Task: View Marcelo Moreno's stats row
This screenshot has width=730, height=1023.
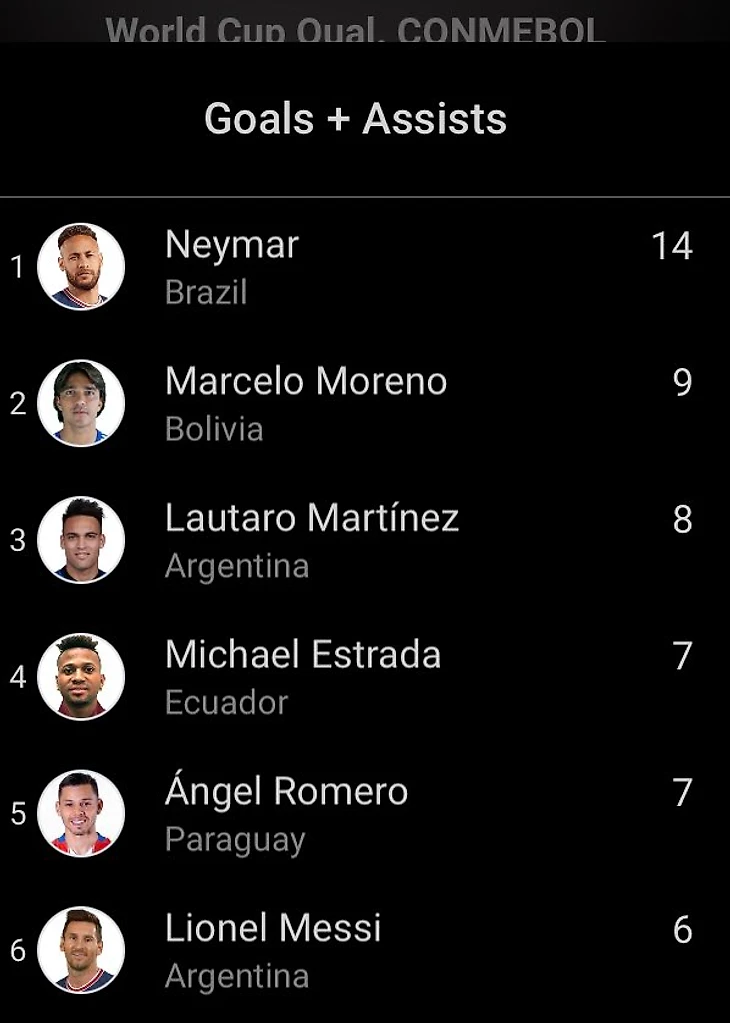Action: click(305, 383)
